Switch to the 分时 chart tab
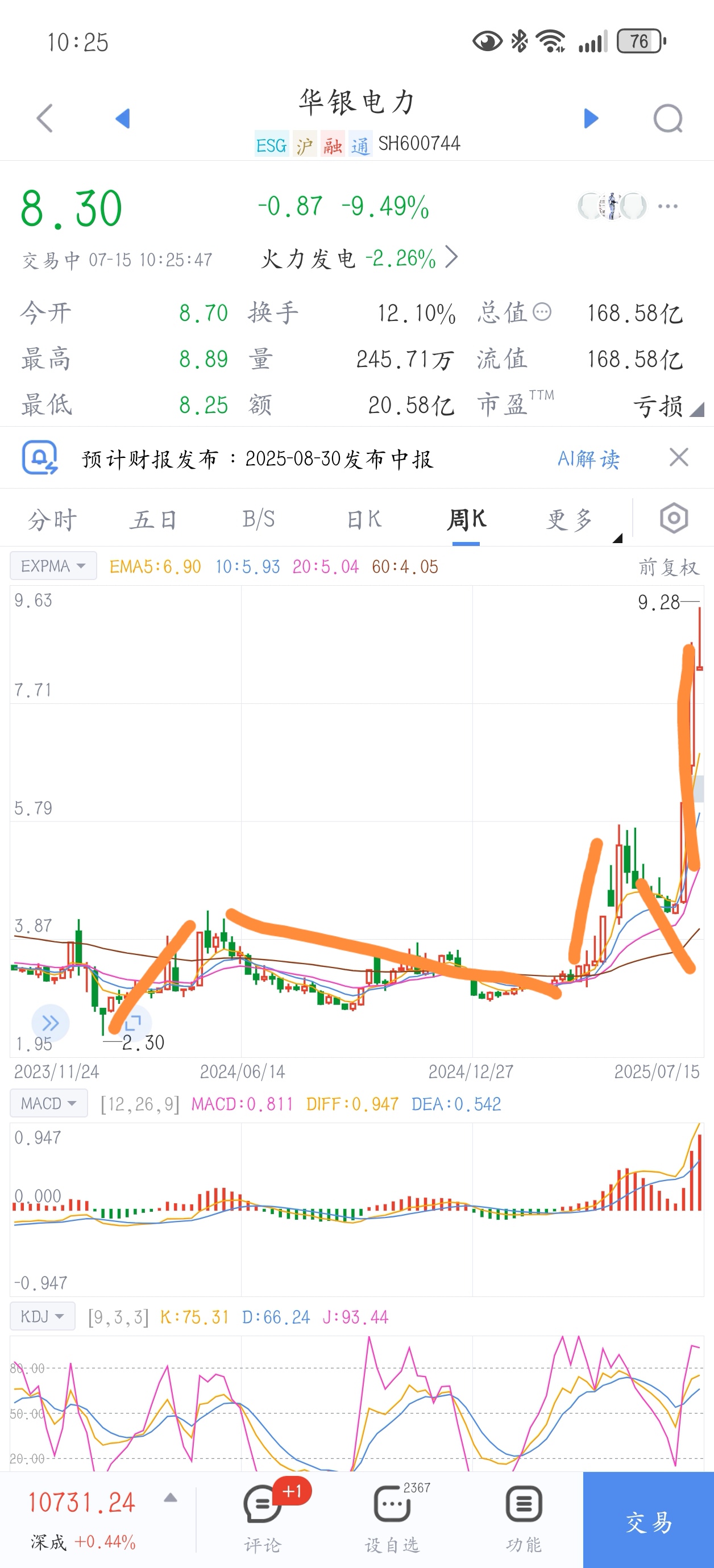 (52, 520)
